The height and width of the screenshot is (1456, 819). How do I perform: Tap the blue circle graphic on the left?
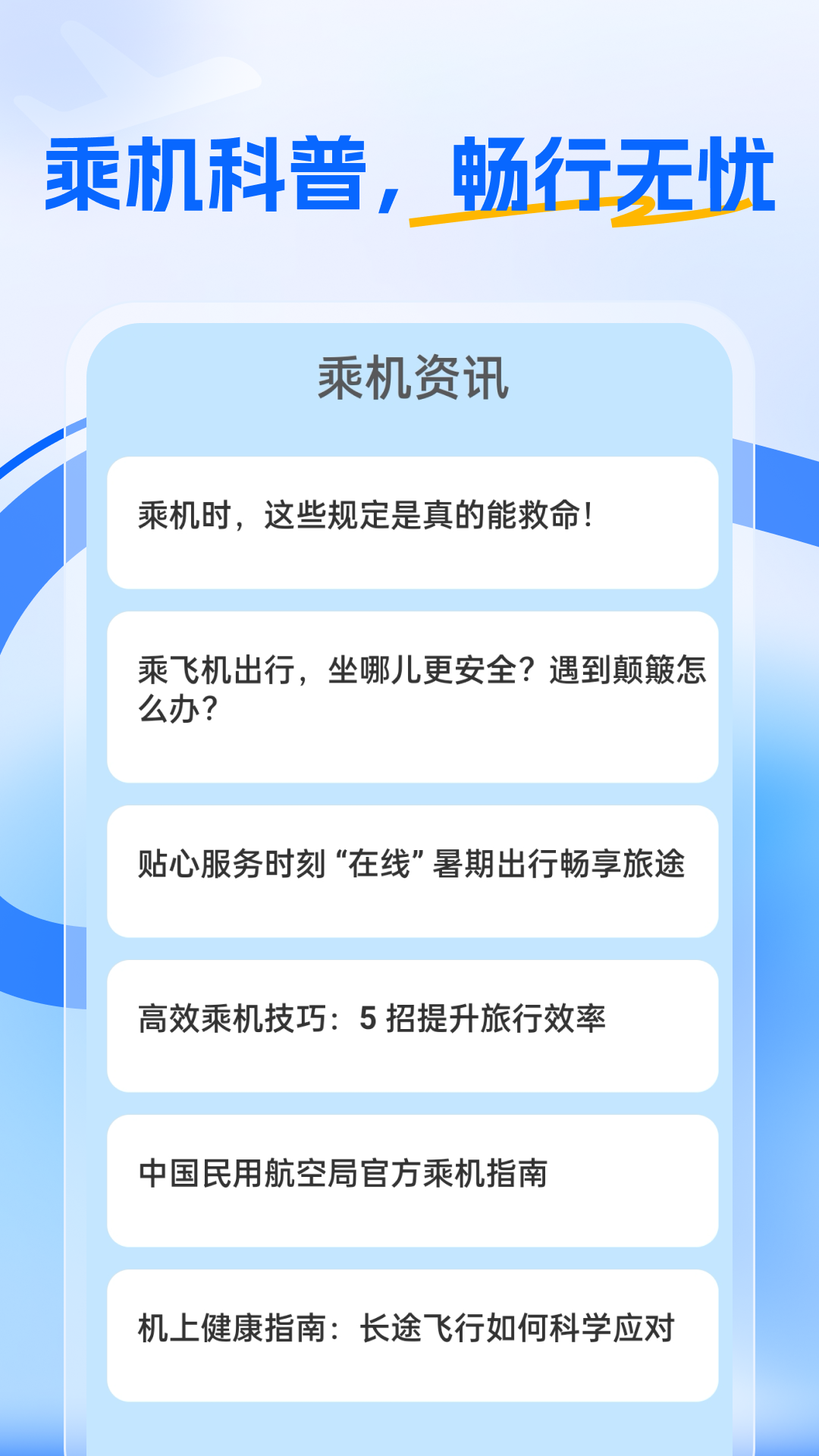coord(30,720)
